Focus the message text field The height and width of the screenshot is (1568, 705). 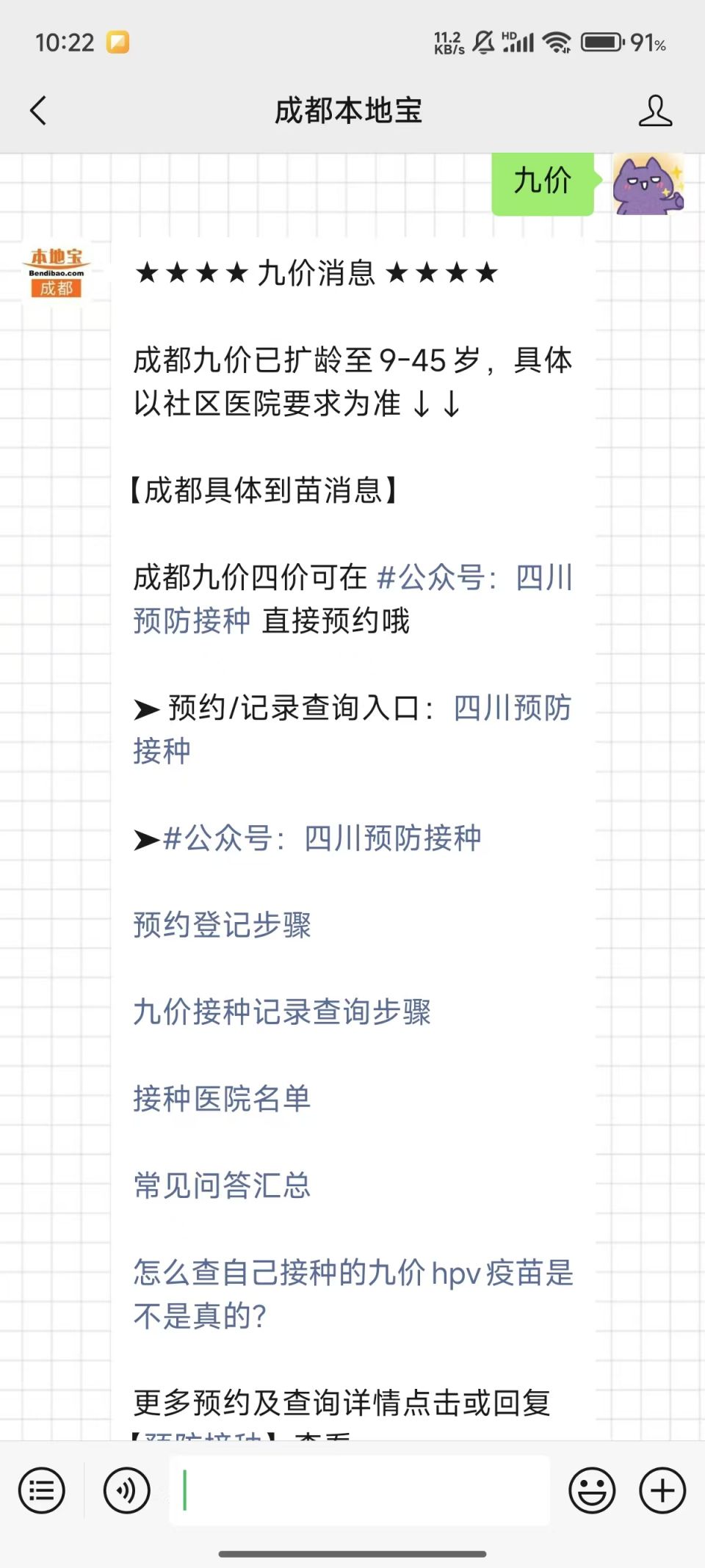coord(360,1490)
